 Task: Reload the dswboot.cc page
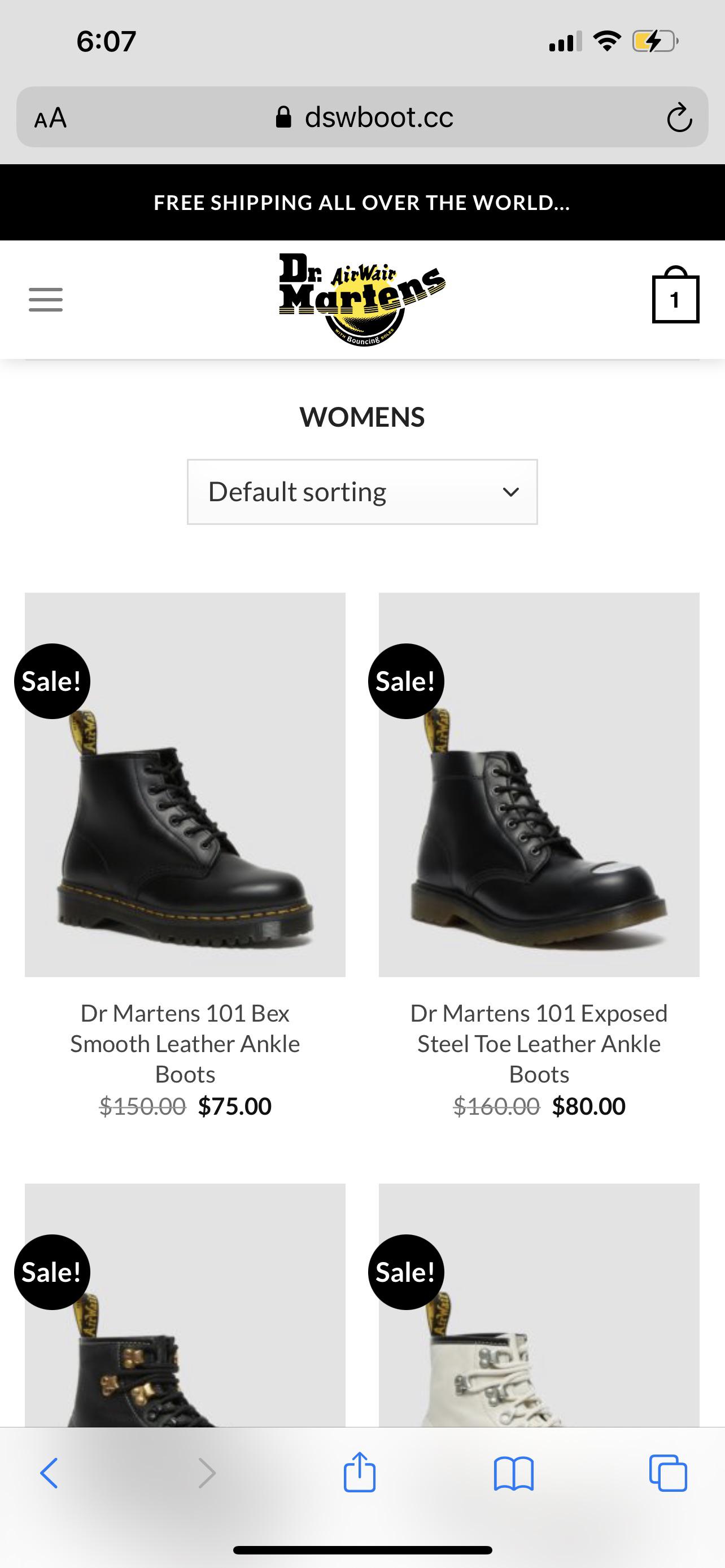pos(680,117)
